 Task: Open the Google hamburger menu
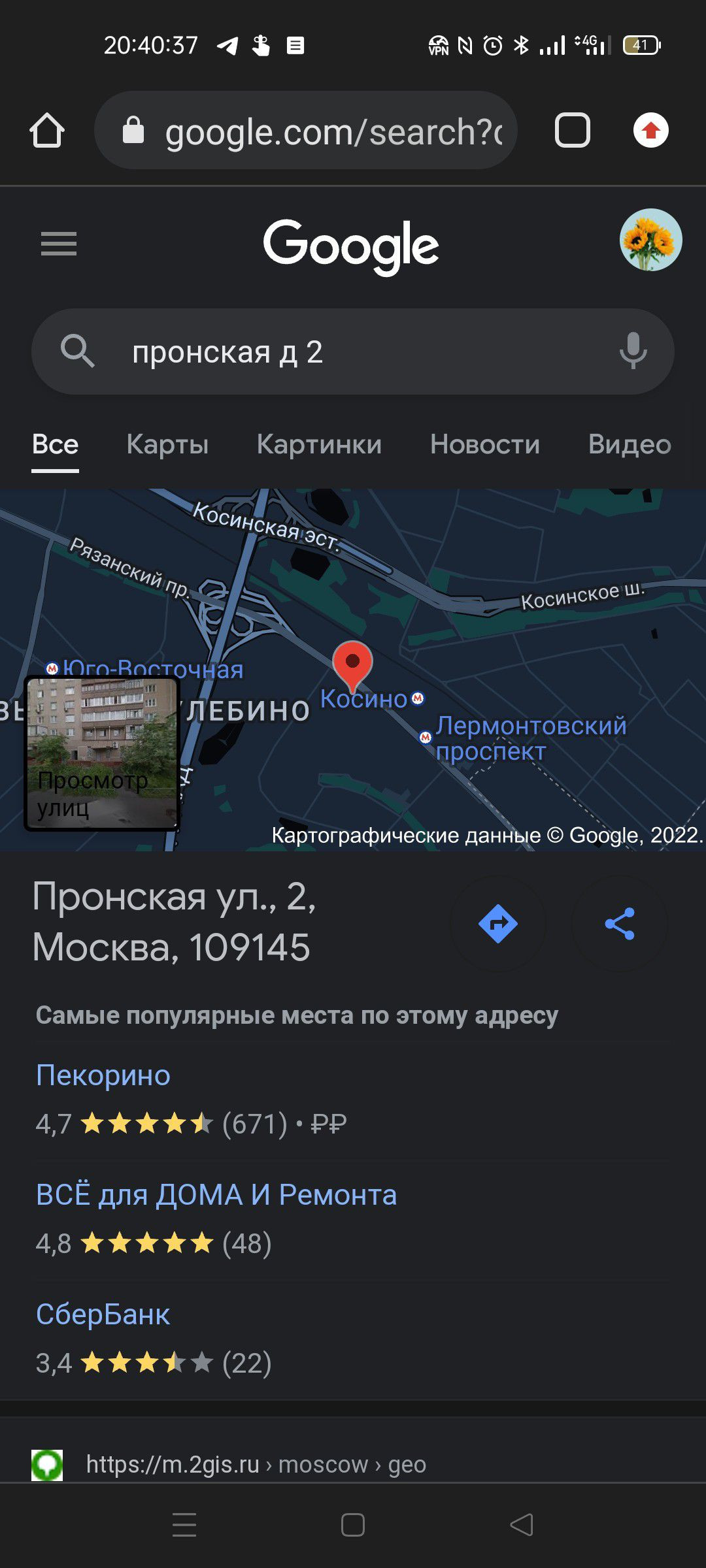(x=59, y=244)
